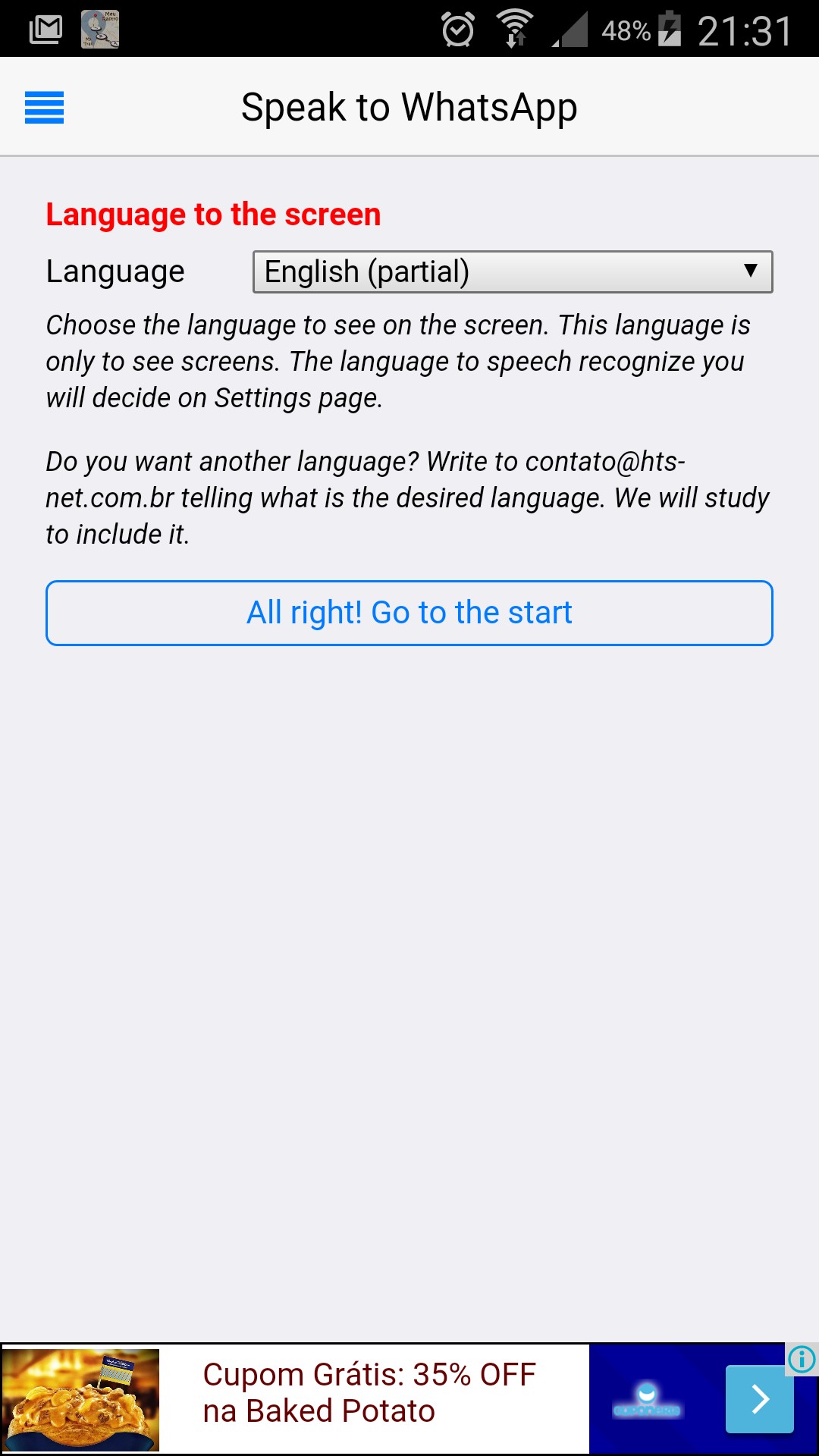Expand the Language dropdown
Viewport: 819px width, 1456px height.
pos(512,271)
